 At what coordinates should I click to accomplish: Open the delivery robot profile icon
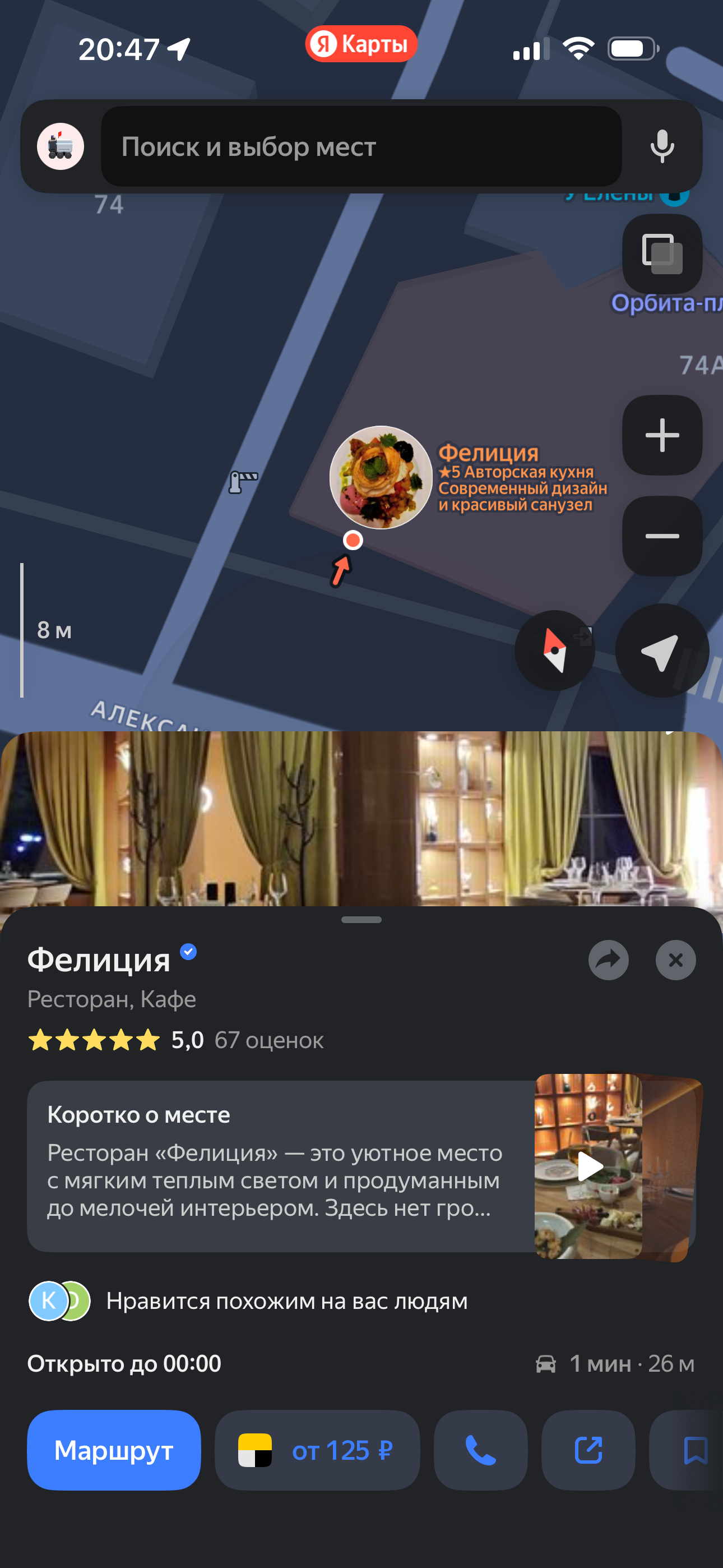point(61,147)
